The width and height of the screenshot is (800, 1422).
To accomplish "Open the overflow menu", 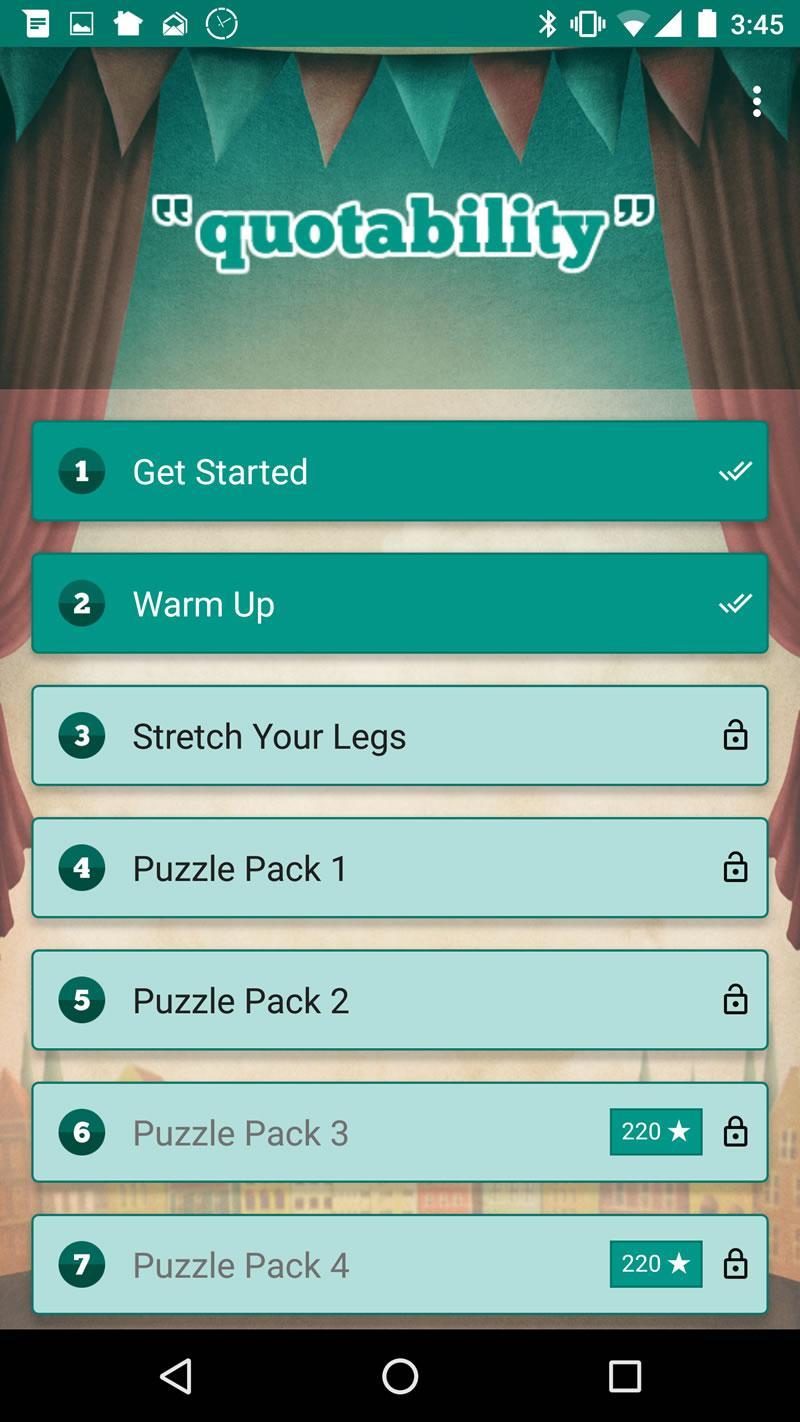I will click(x=757, y=101).
